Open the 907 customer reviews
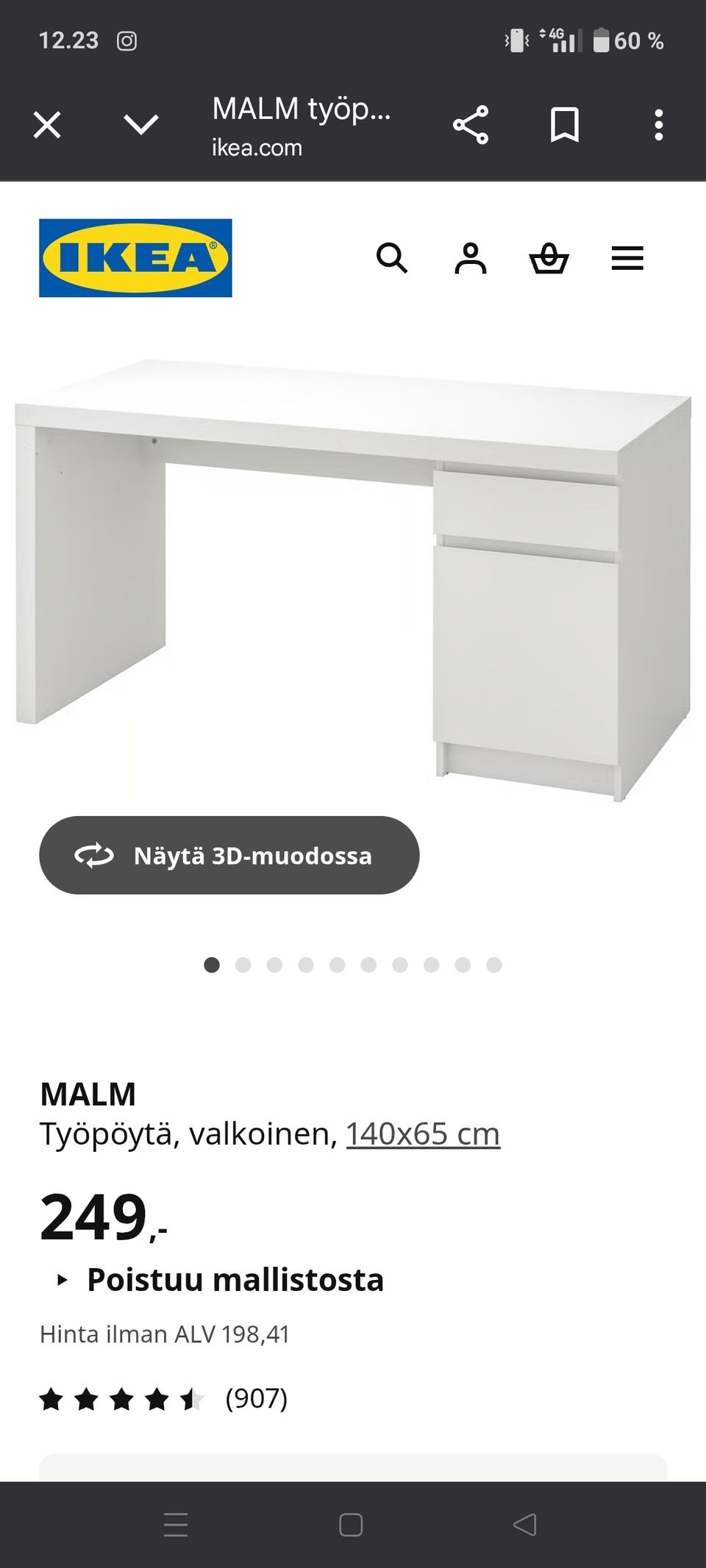This screenshot has height=1568, width=706. pos(256,1399)
